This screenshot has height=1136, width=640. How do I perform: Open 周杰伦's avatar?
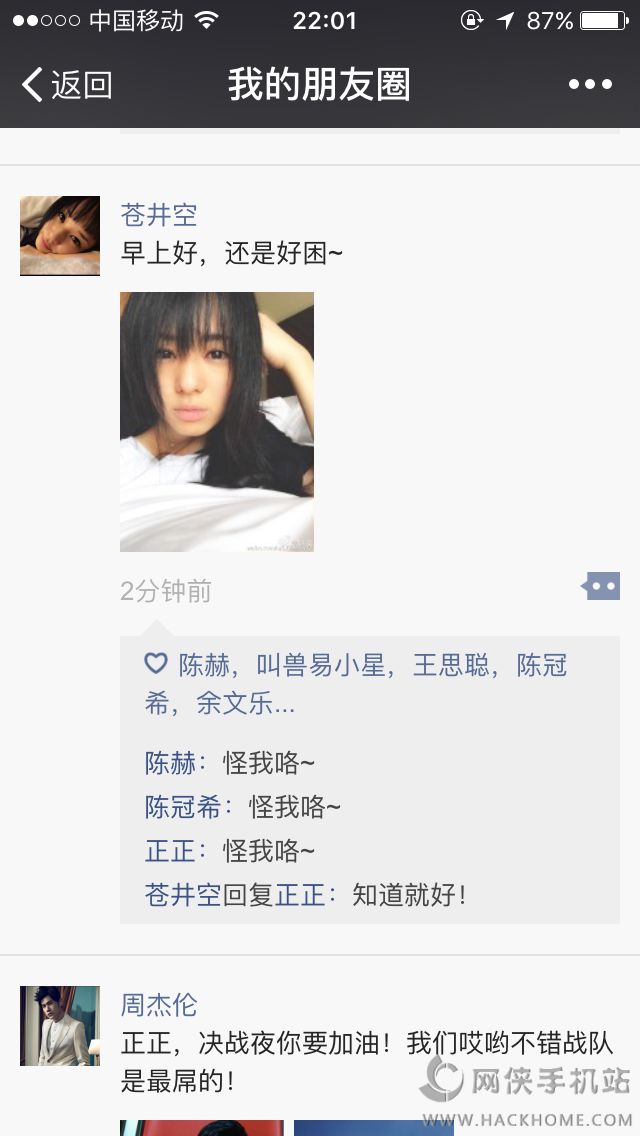point(60,1026)
